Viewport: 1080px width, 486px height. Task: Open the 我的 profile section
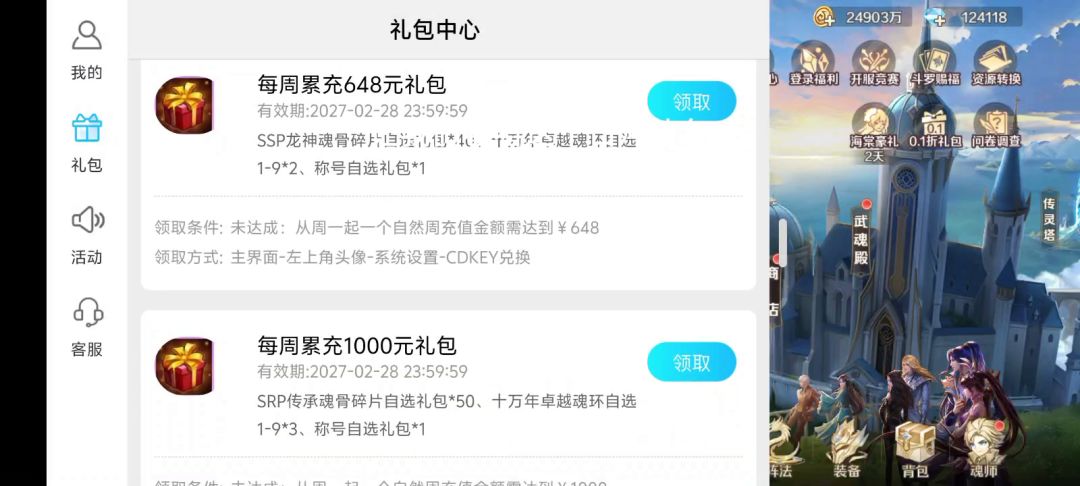[87, 49]
